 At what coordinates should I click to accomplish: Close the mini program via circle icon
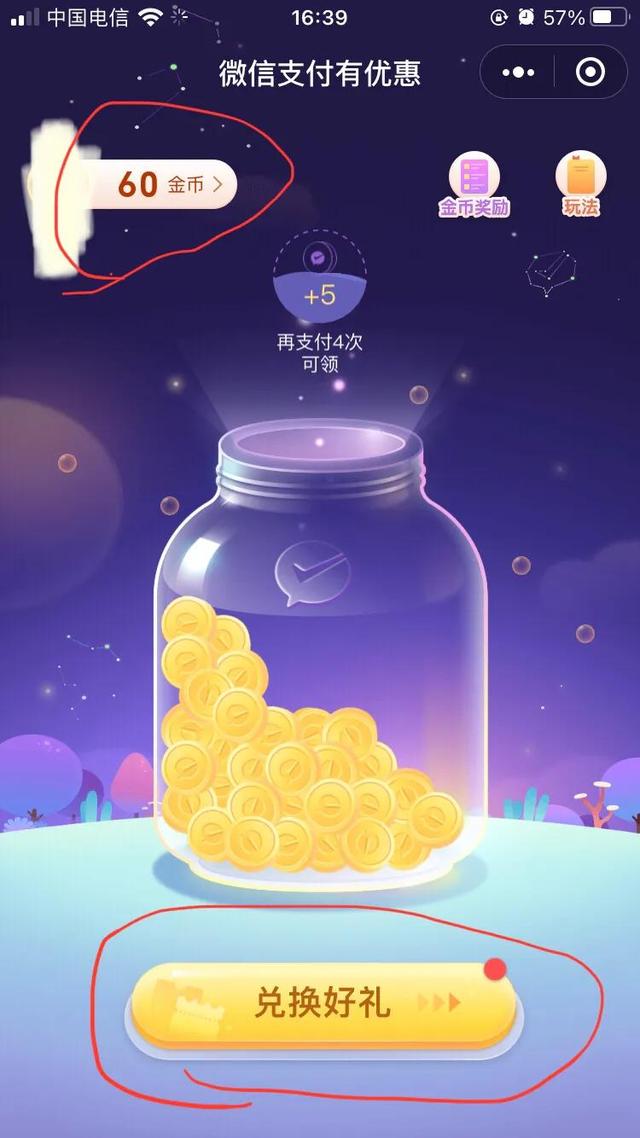pos(590,72)
